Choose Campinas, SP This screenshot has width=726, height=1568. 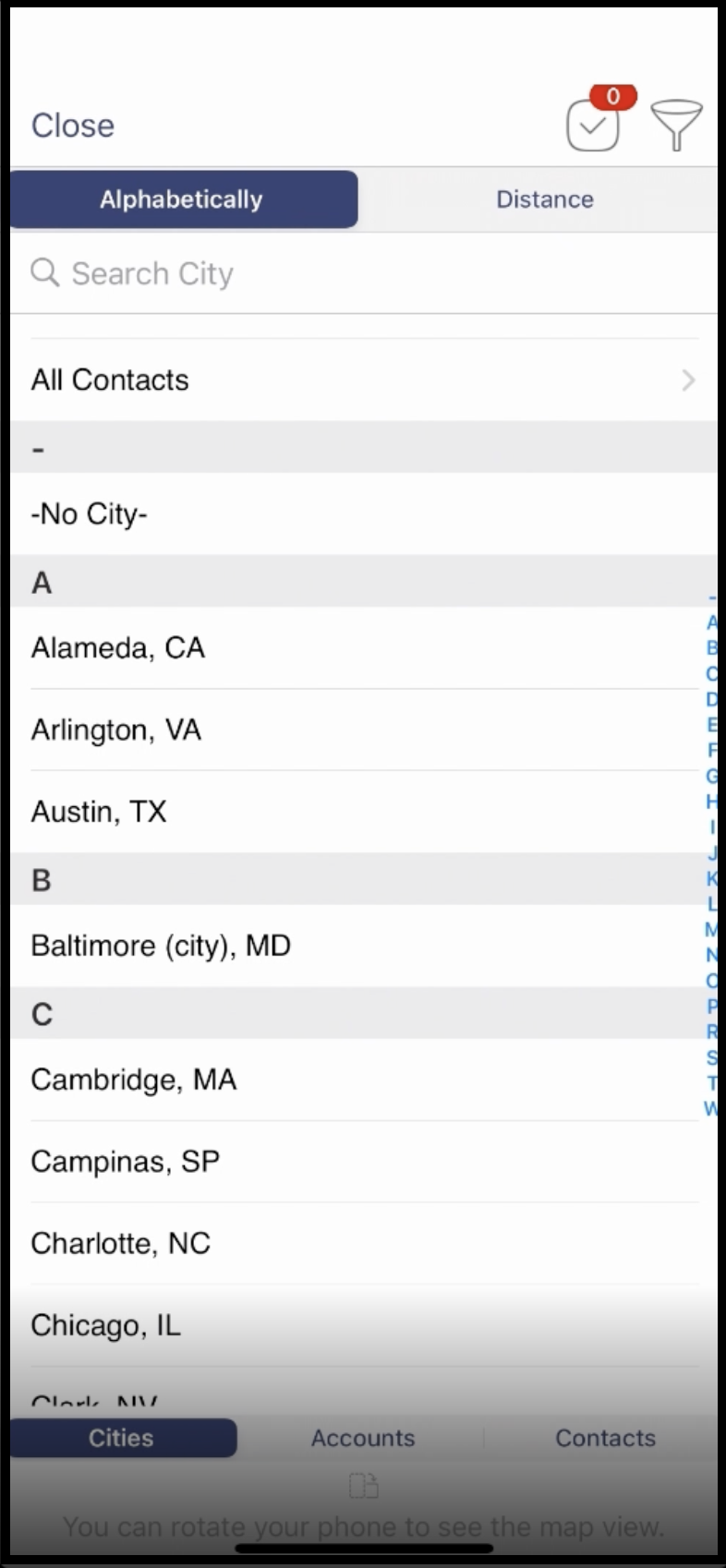click(x=360, y=1162)
